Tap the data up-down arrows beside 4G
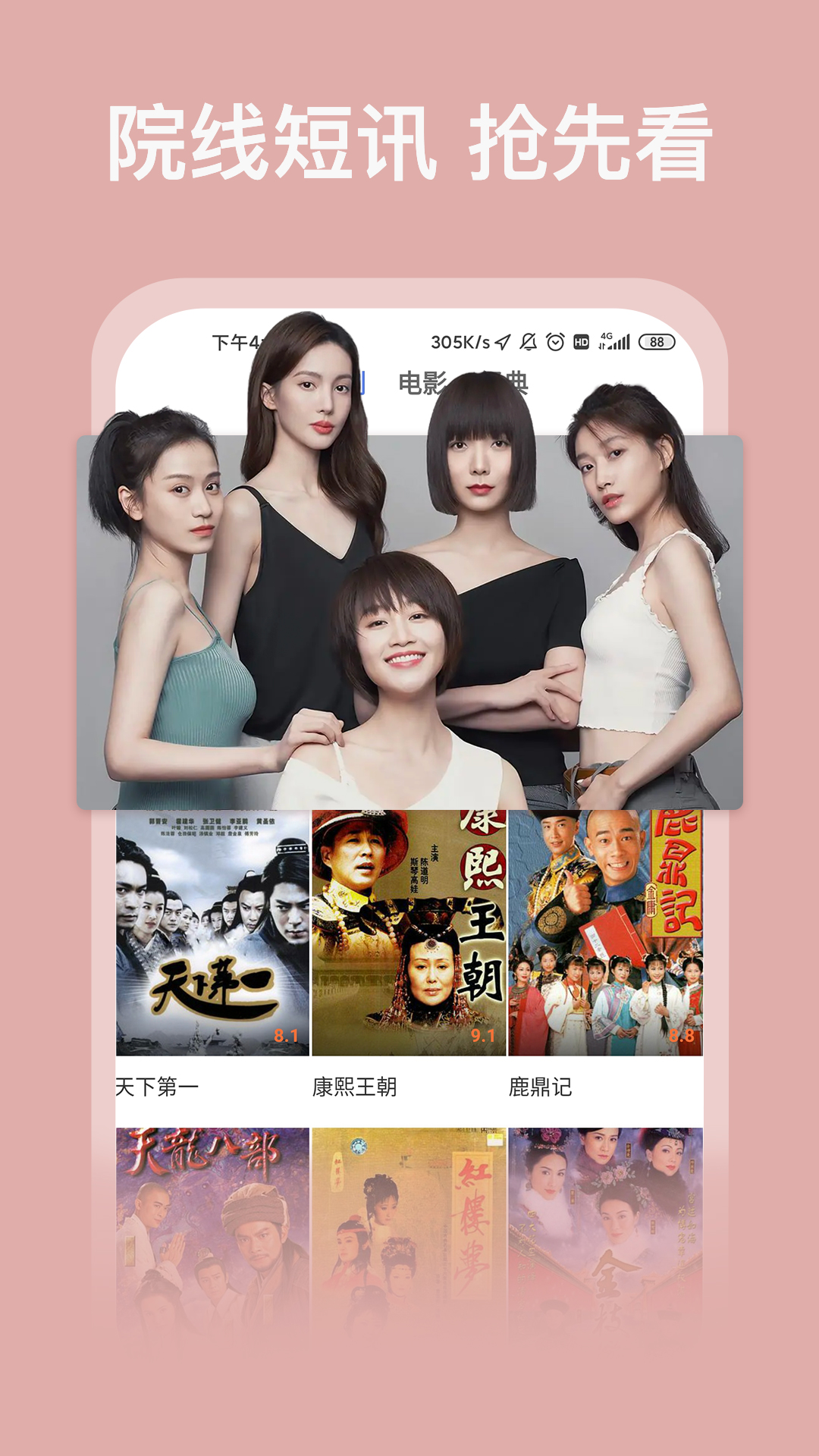 click(x=601, y=346)
